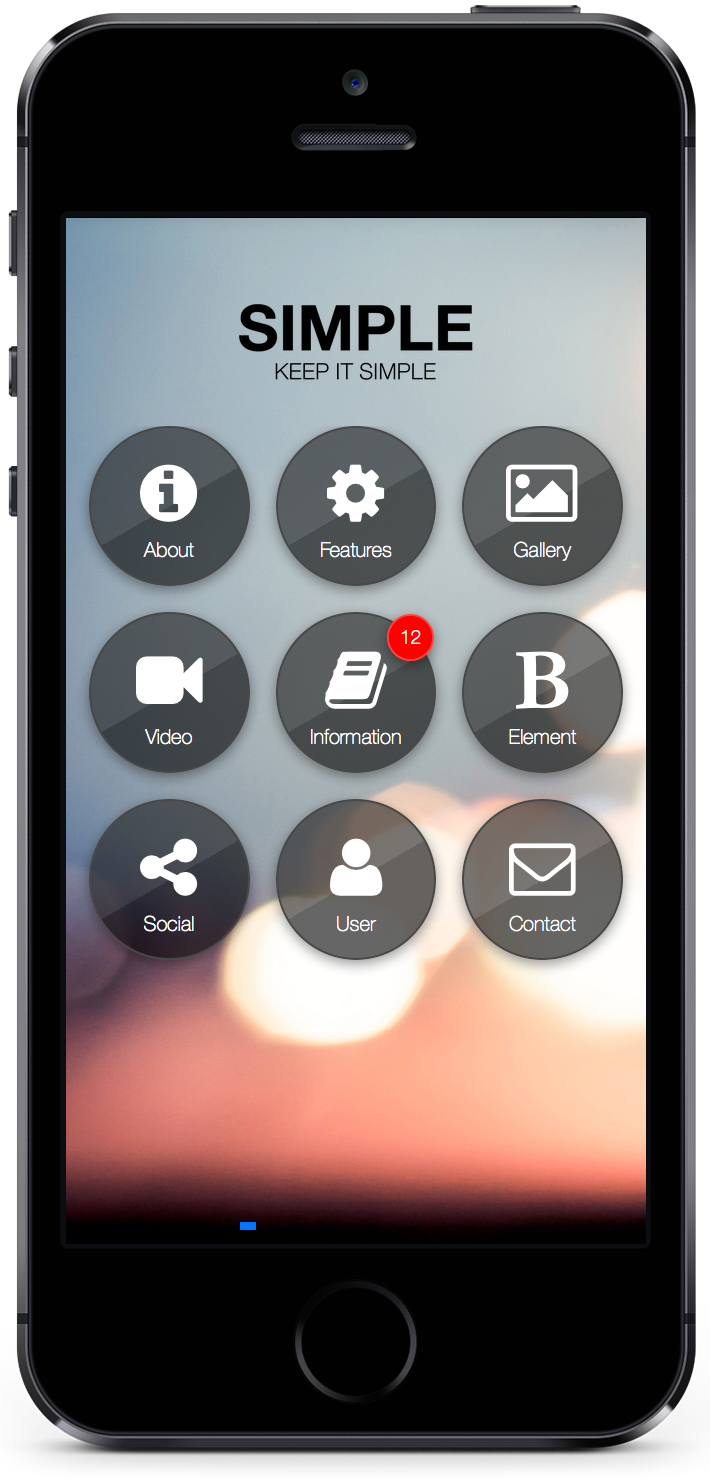This screenshot has height=1480, width=710.
Task: Open the Social share button
Action: 169,879
